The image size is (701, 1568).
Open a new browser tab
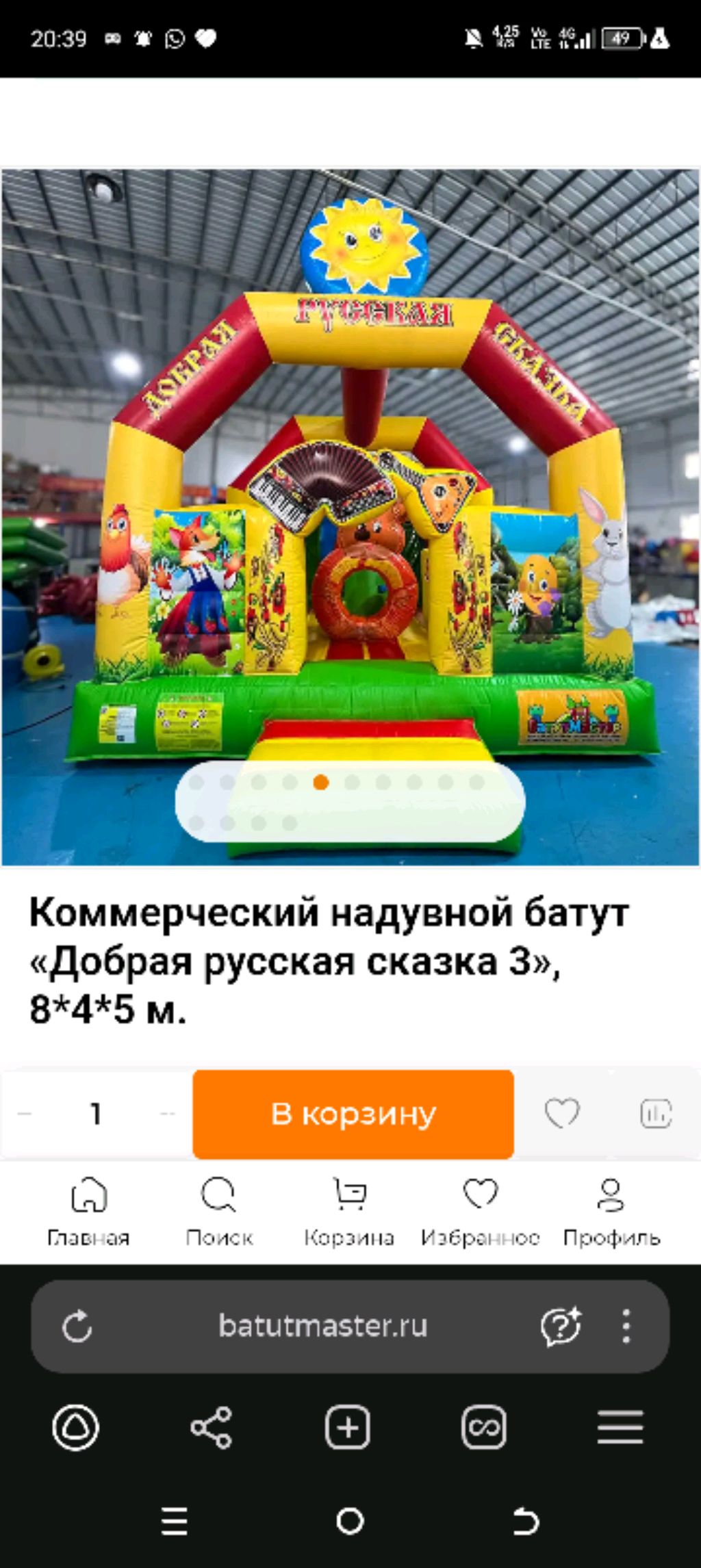pos(348,1428)
